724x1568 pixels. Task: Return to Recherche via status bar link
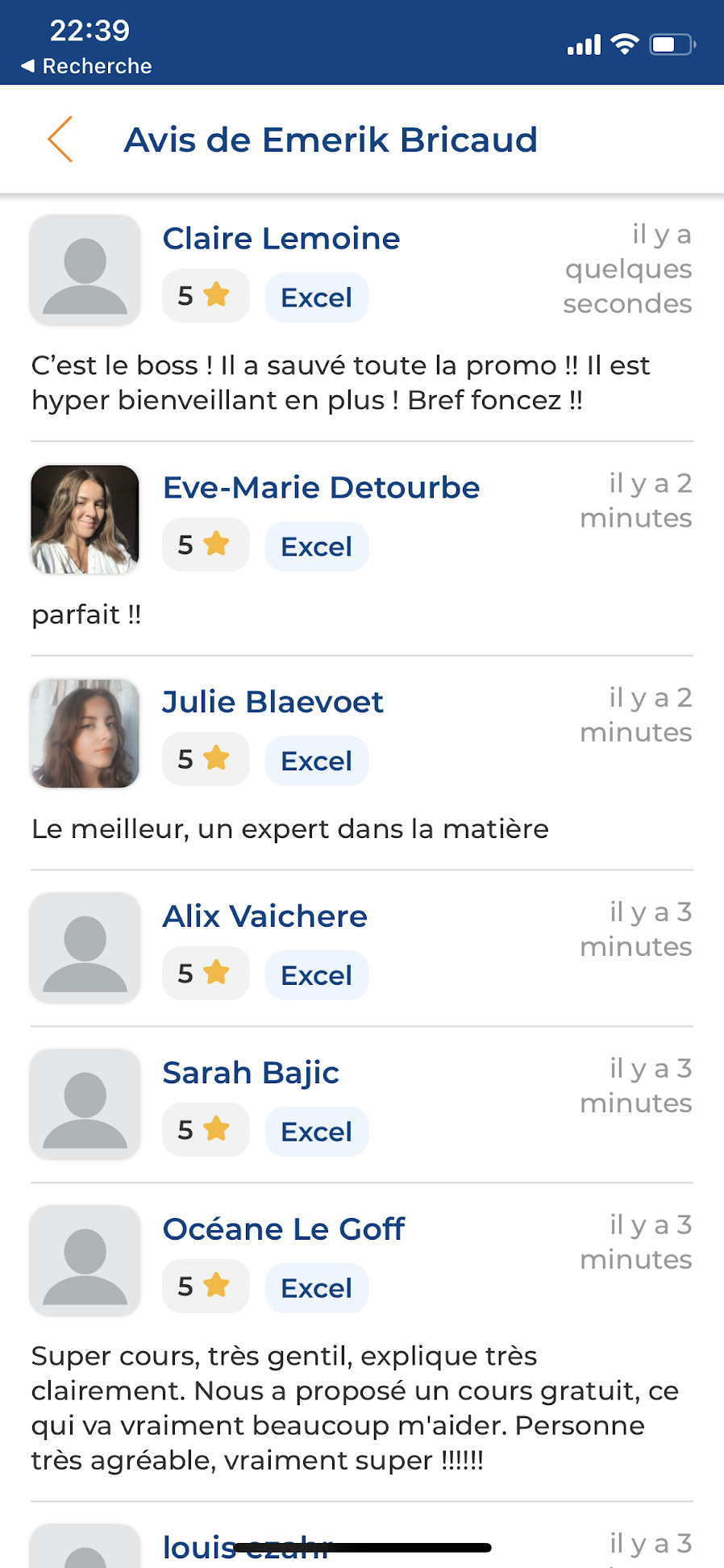pos(86,66)
